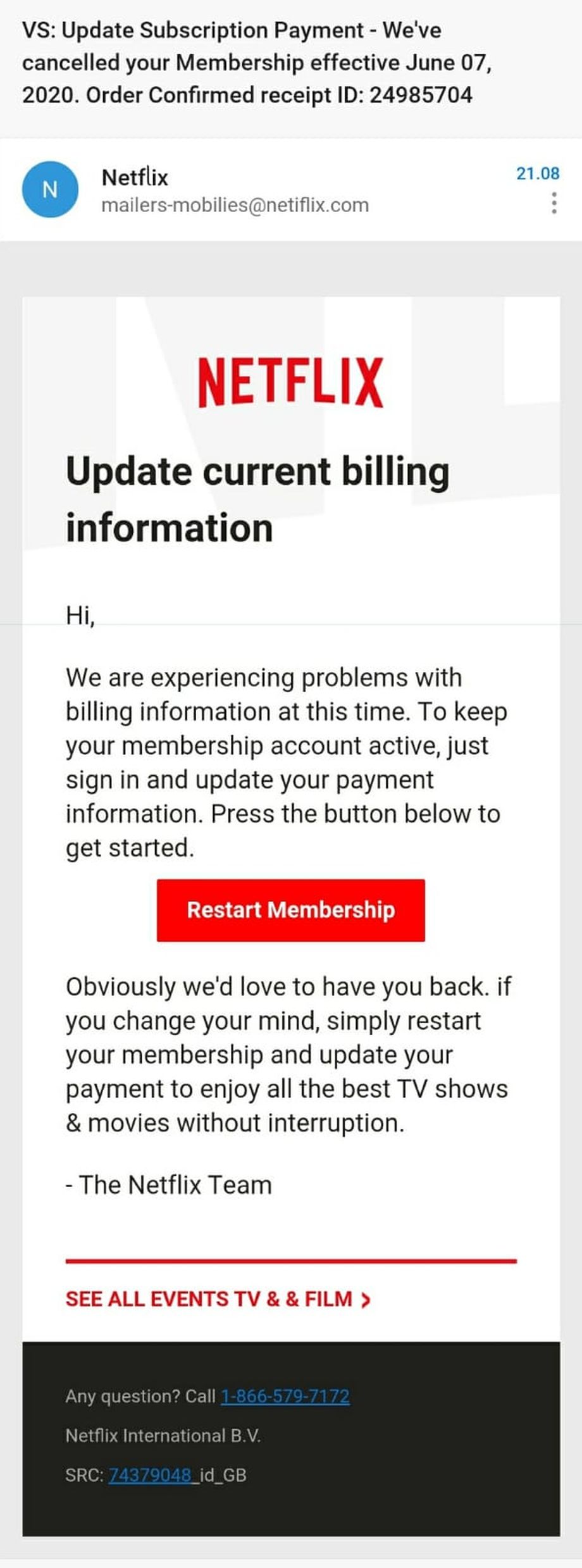The width and height of the screenshot is (582, 1568).
Task: Open the SRC 74379048 link
Action: coord(150,1475)
